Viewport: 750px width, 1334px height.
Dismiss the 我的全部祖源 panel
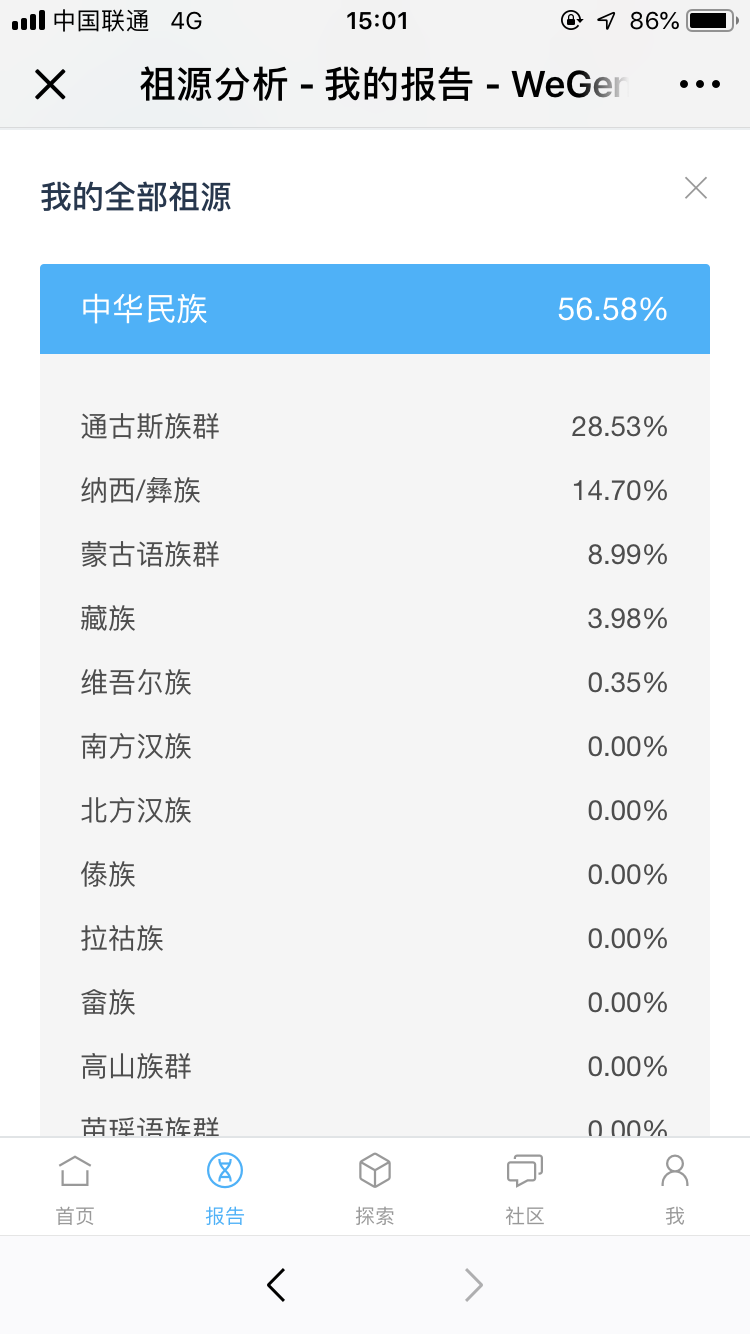click(696, 188)
